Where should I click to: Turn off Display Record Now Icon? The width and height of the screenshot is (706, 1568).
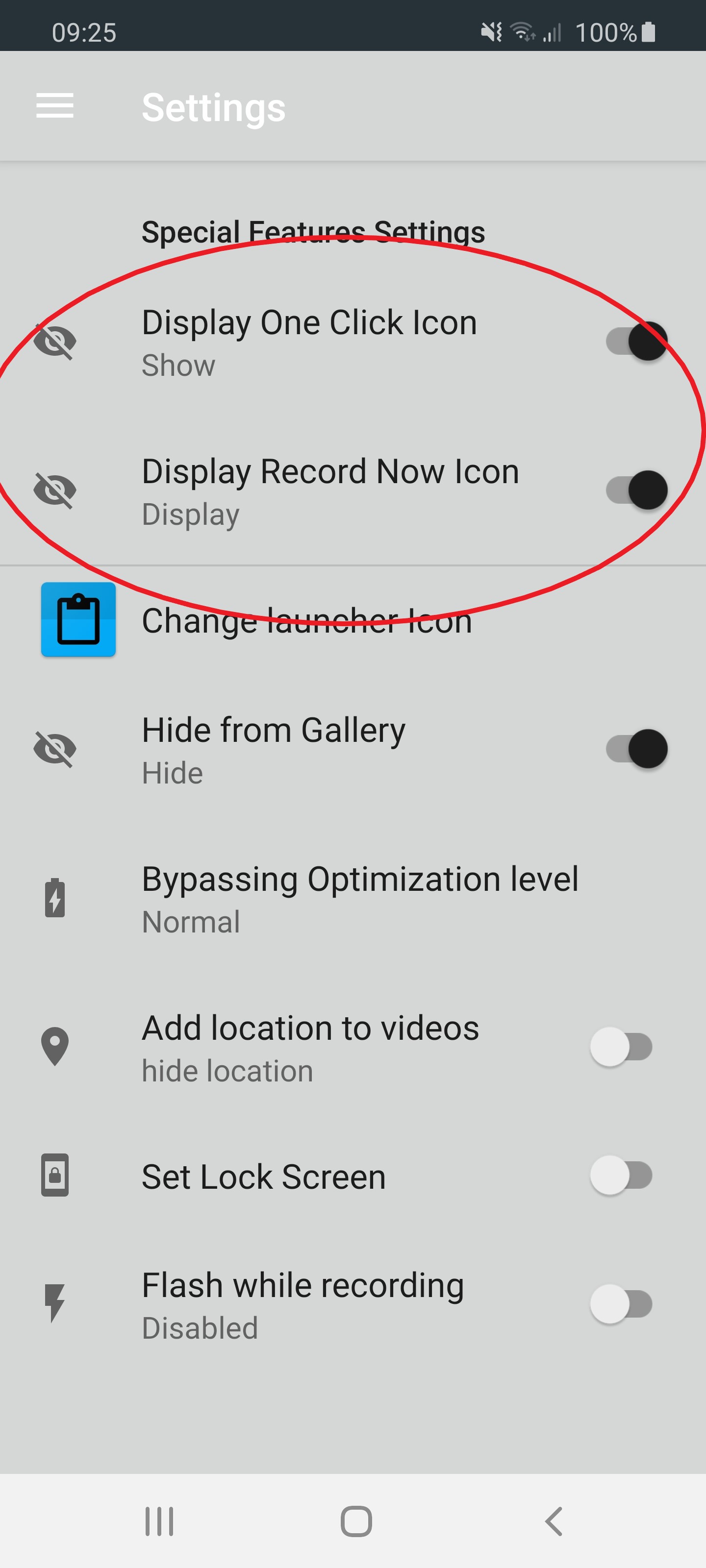636,490
